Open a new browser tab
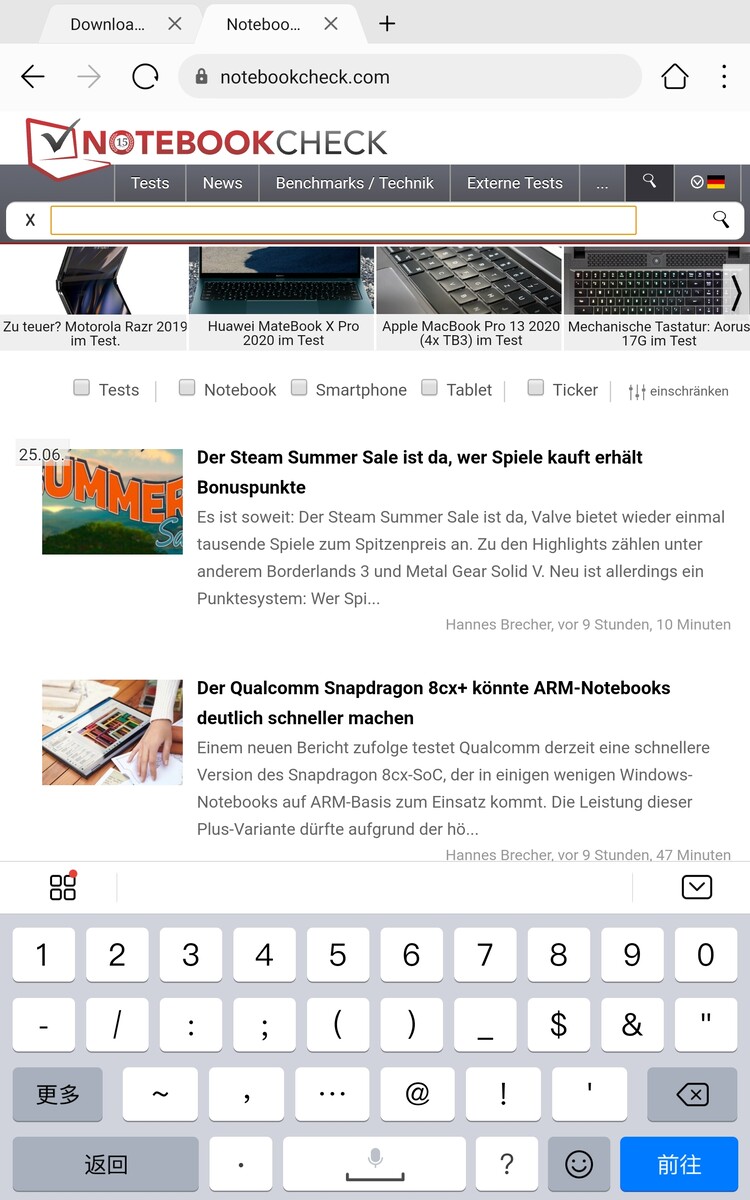Viewport: 750px width, 1200px height. coord(387,24)
